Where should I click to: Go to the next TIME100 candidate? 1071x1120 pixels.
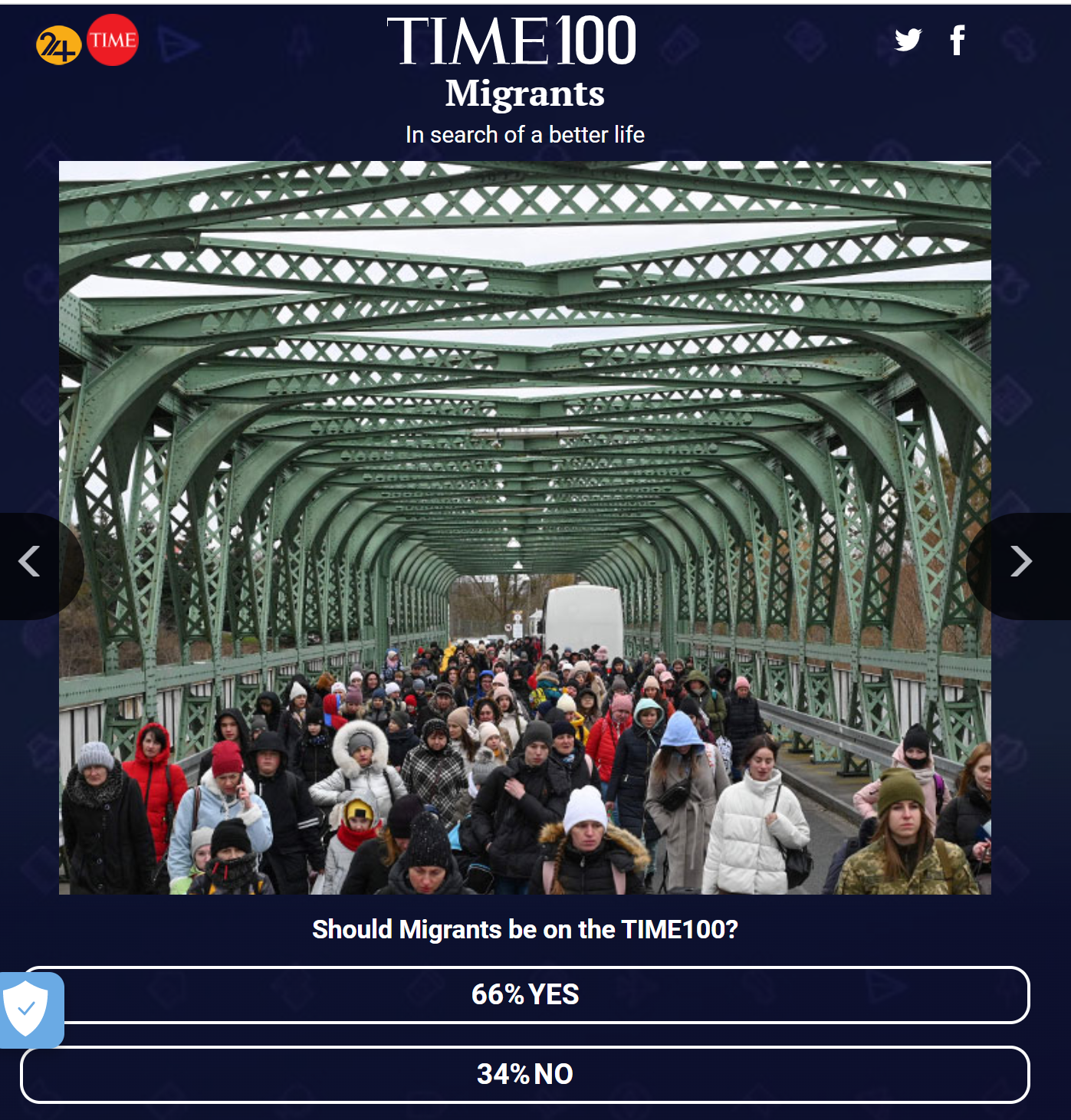1020,562
